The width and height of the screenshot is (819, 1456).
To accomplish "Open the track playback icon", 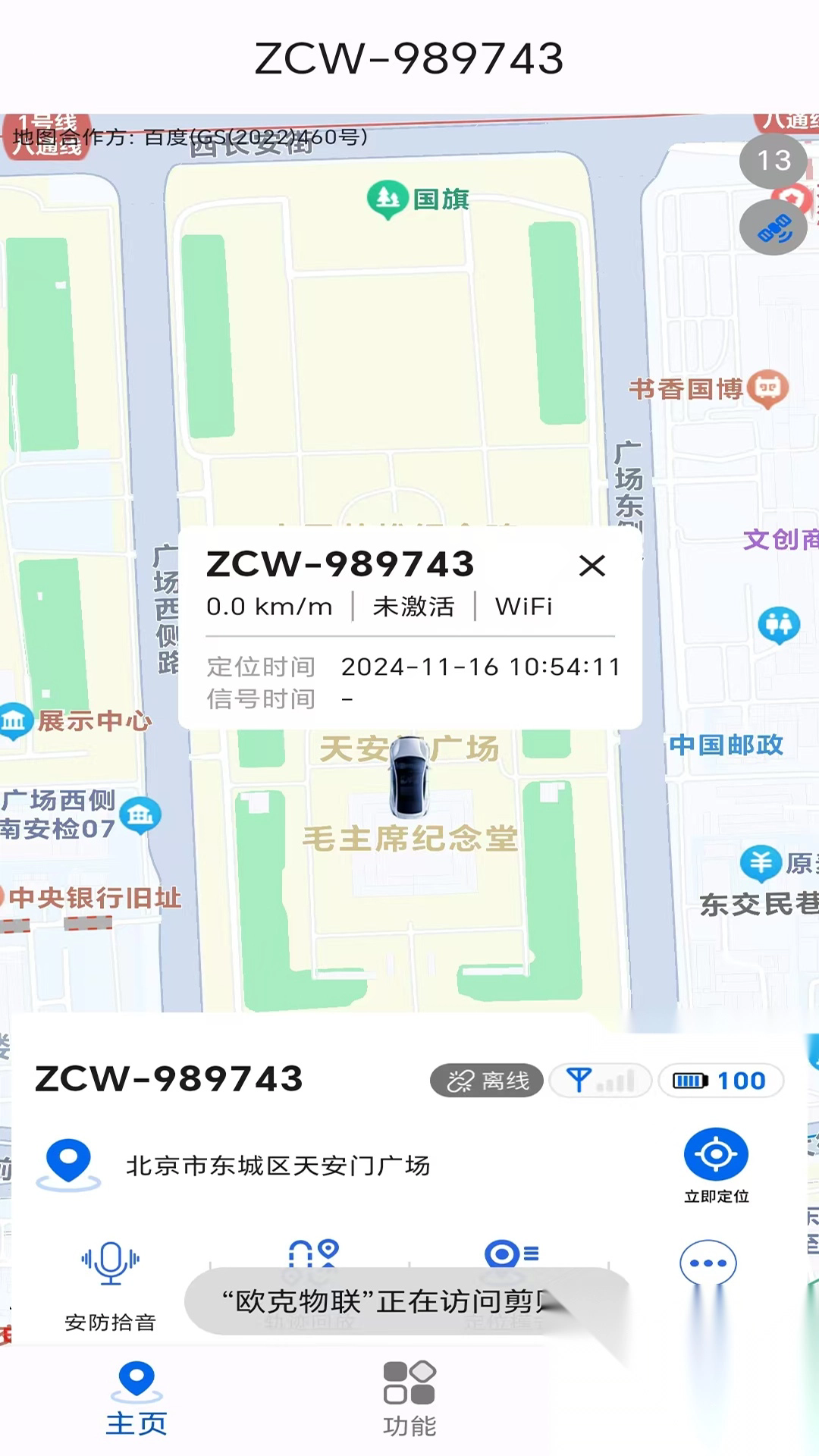I will pos(312,1254).
